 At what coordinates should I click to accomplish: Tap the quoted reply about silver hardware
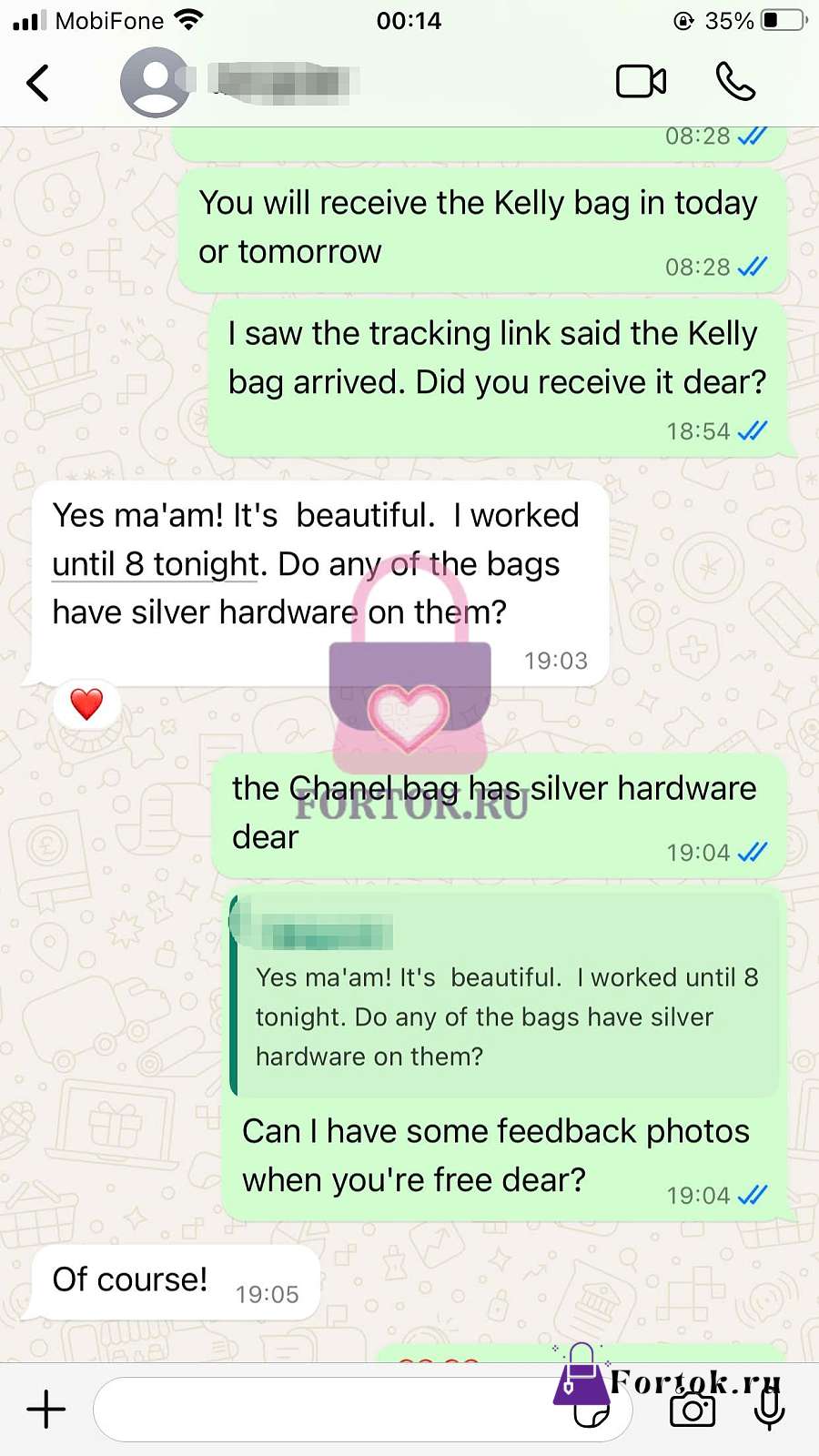coord(506,996)
